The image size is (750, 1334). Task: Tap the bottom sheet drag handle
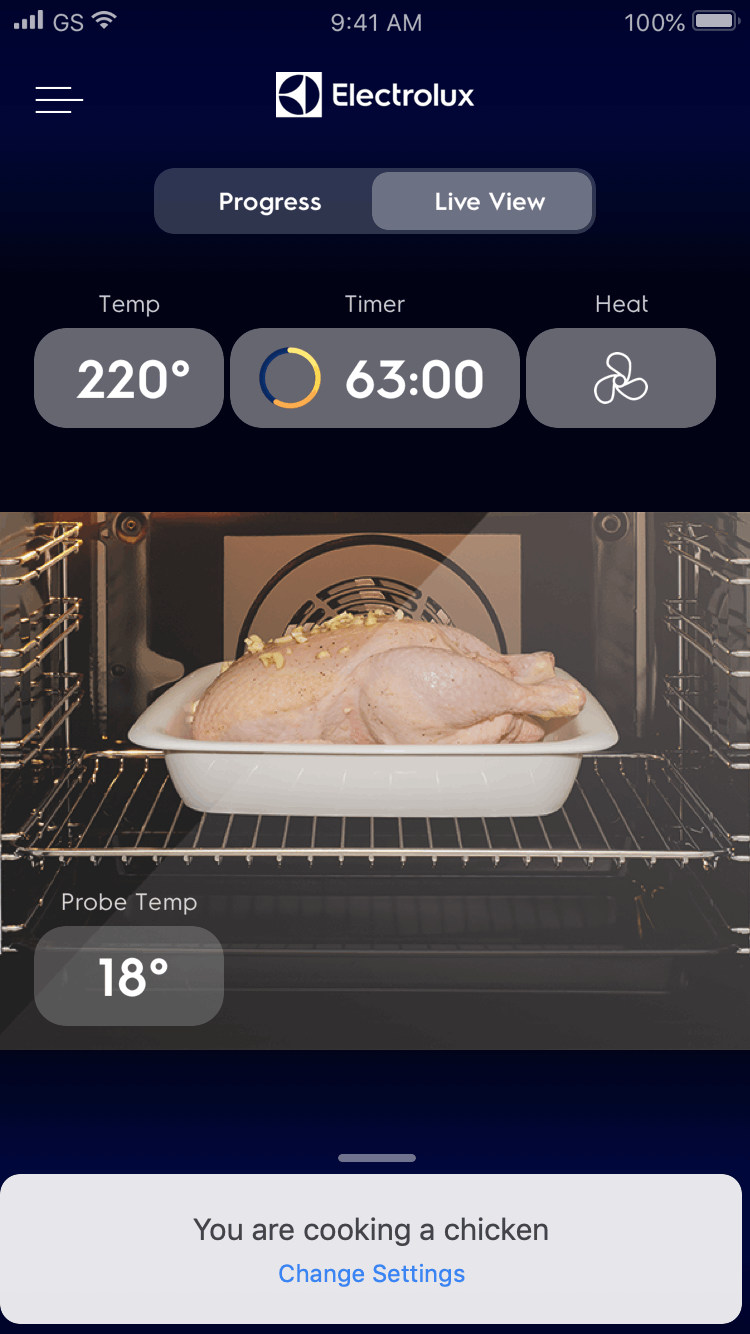(x=377, y=1158)
